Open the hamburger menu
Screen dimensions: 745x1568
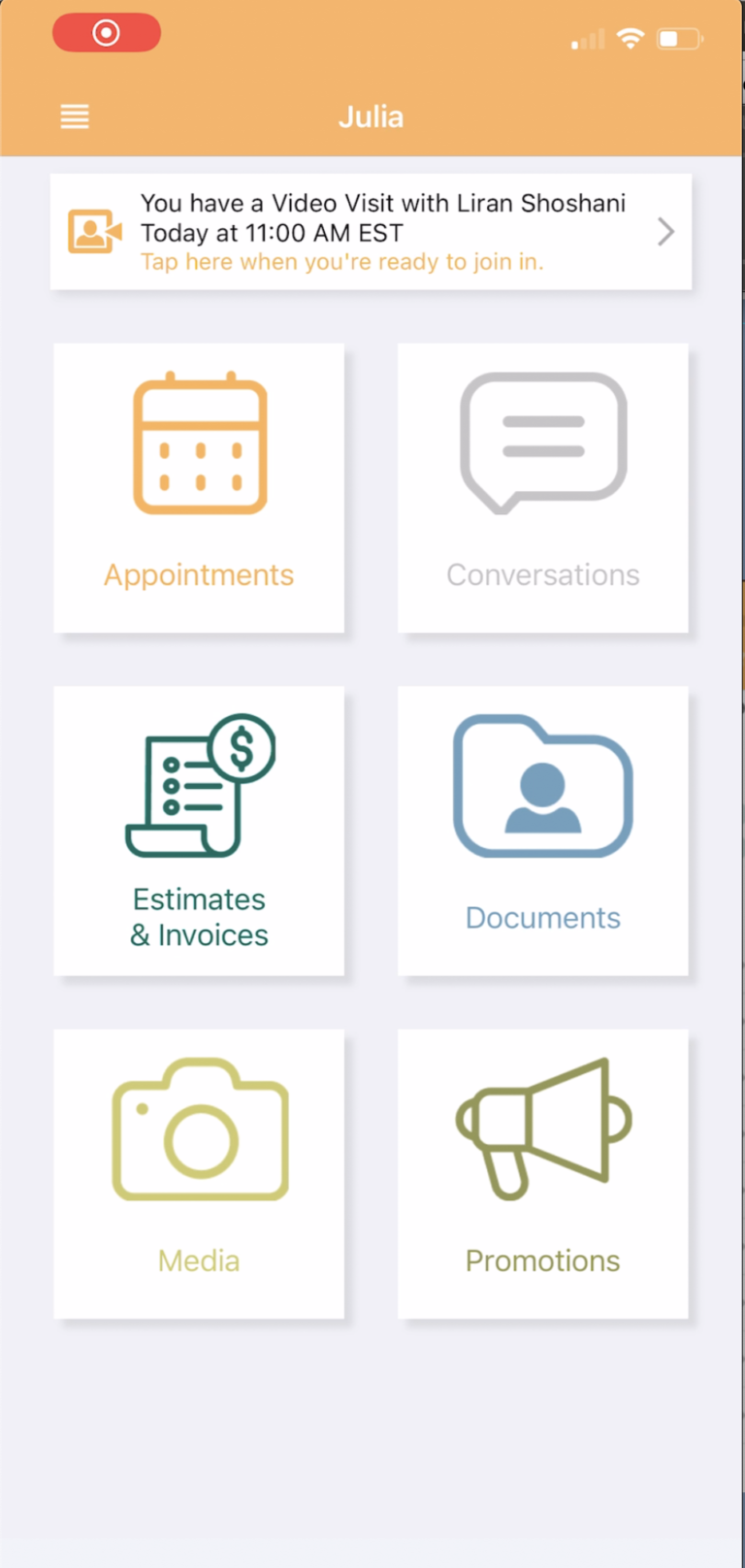coord(75,116)
